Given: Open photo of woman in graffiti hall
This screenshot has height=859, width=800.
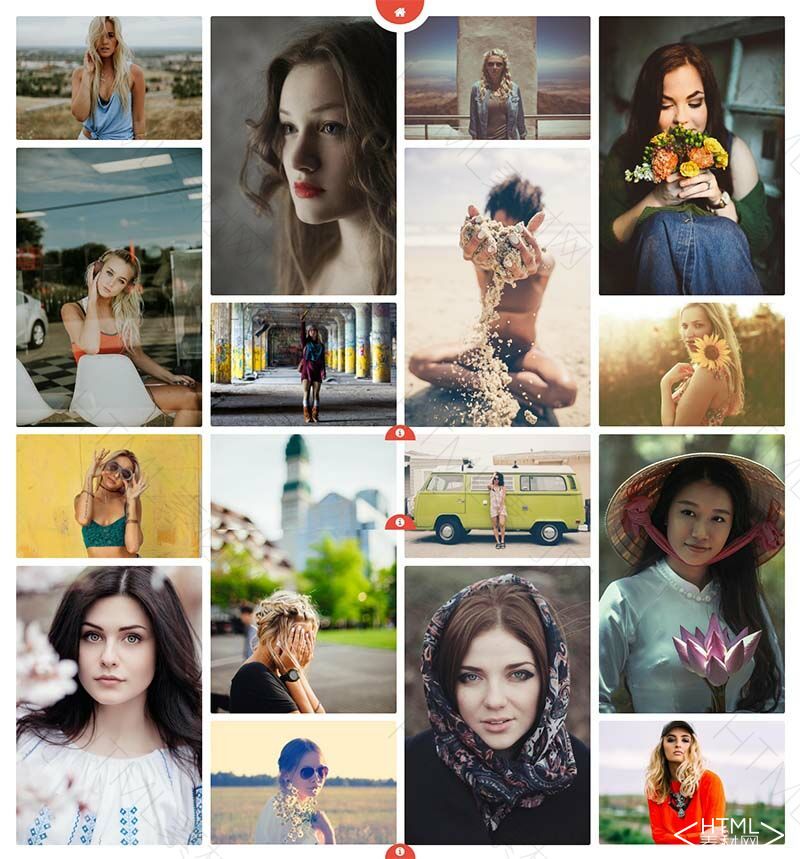Looking at the screenshot, I should pyautogui.click(x=303, y=364).
